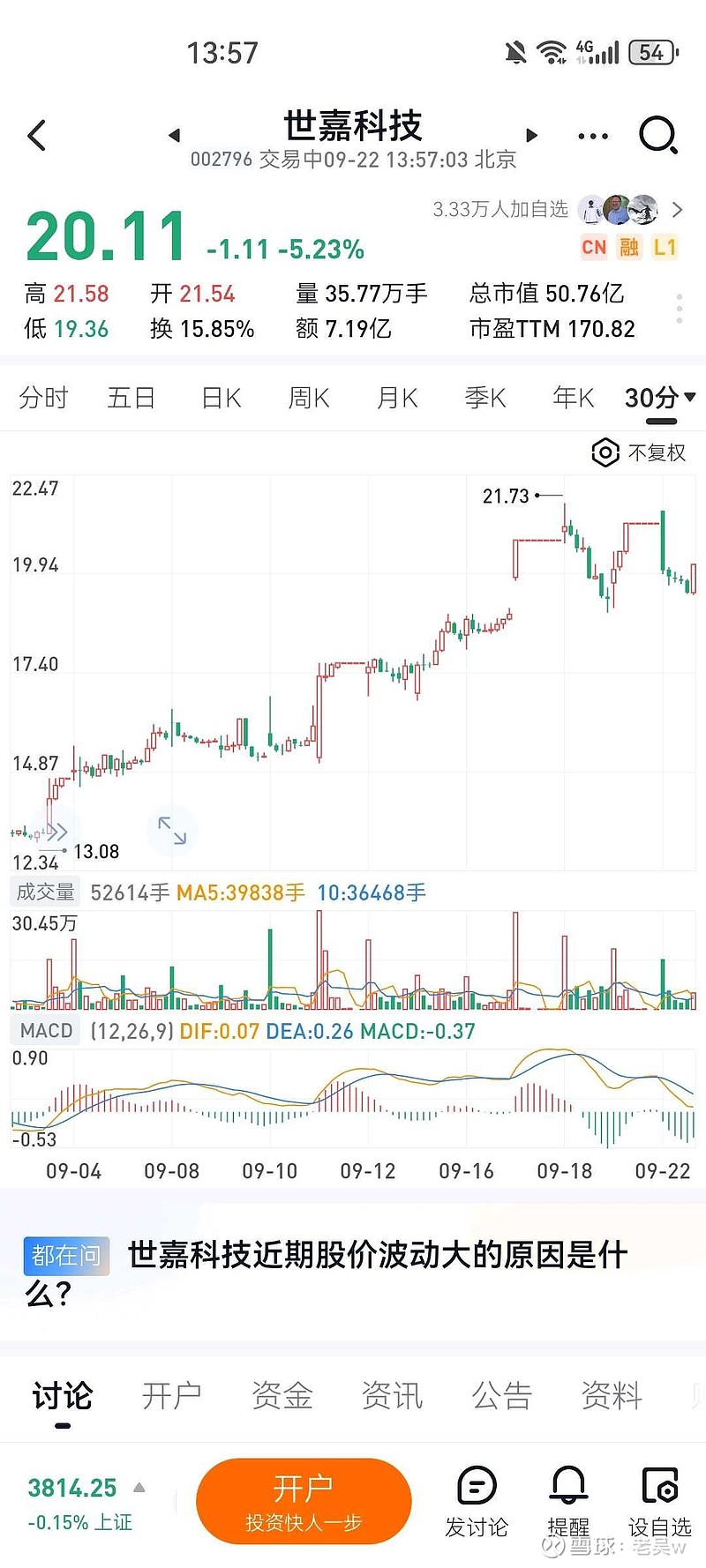Switch to the previous stock arrow
The height and width of the screenshot is (1568, 706).
click(174, 135)
